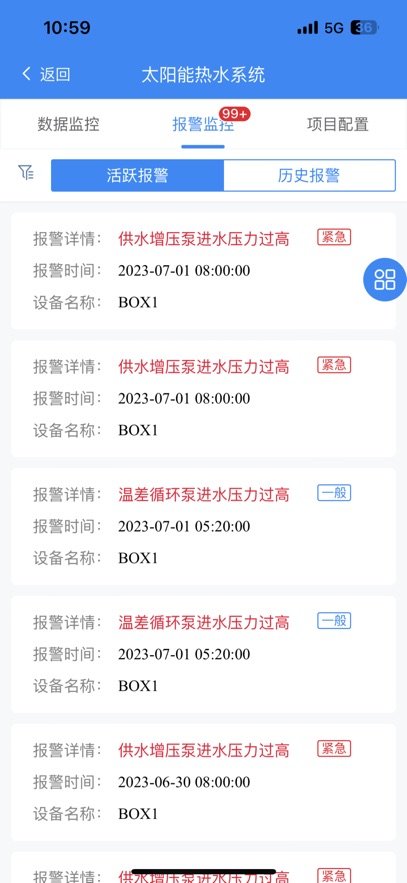Open the 供水增压泵 alarm dated 2023-06-30

click(x=203, y=782)
